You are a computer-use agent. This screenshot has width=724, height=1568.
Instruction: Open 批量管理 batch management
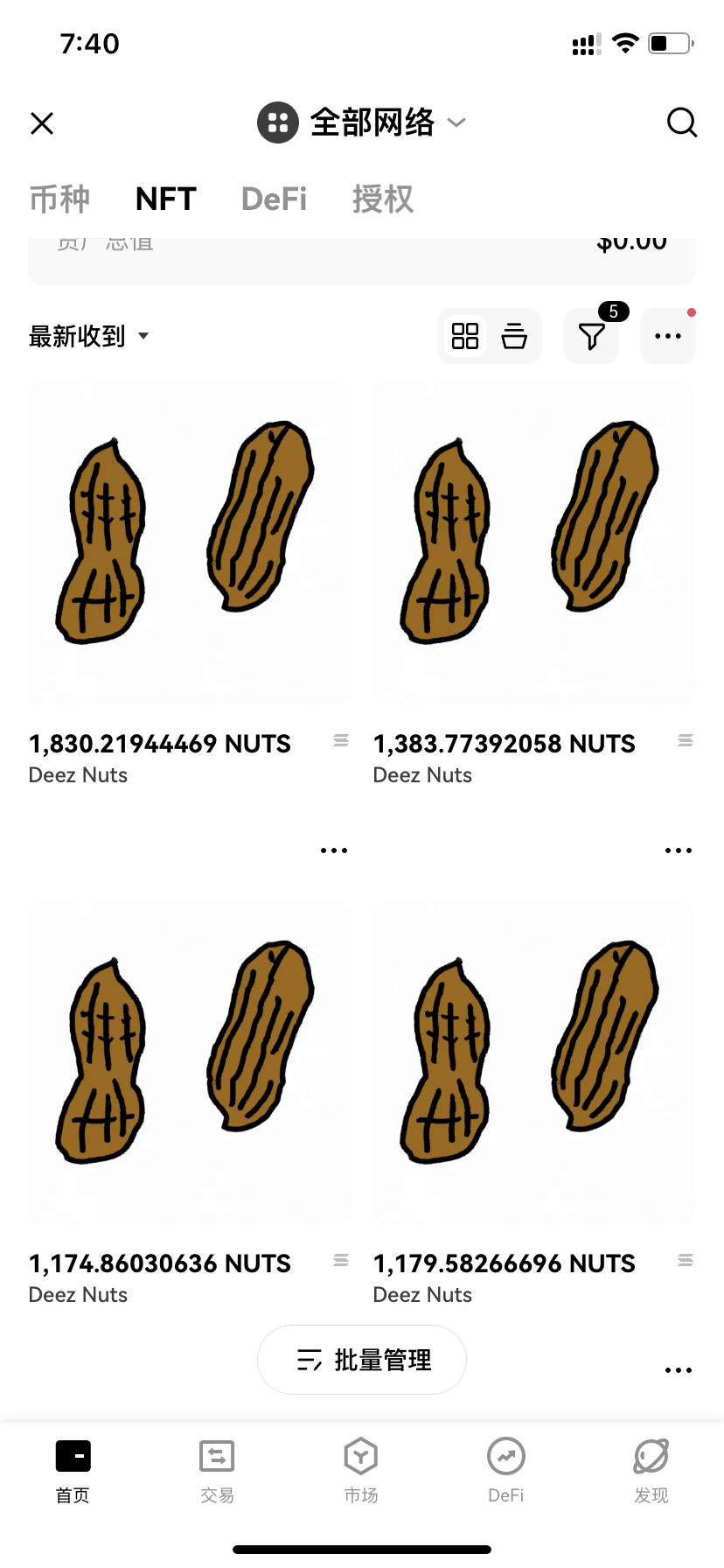click(x=361, y=1360)
